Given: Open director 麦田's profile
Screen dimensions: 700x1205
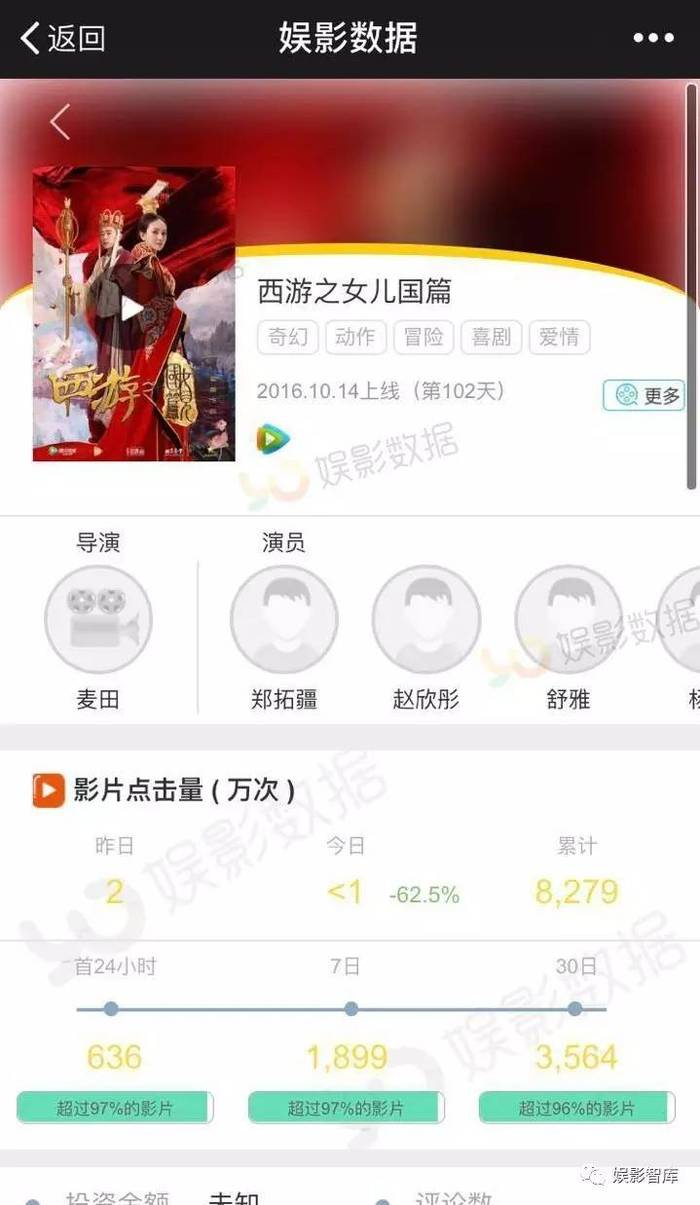Looking at the screenshot, I should click(x=98, y=620).
